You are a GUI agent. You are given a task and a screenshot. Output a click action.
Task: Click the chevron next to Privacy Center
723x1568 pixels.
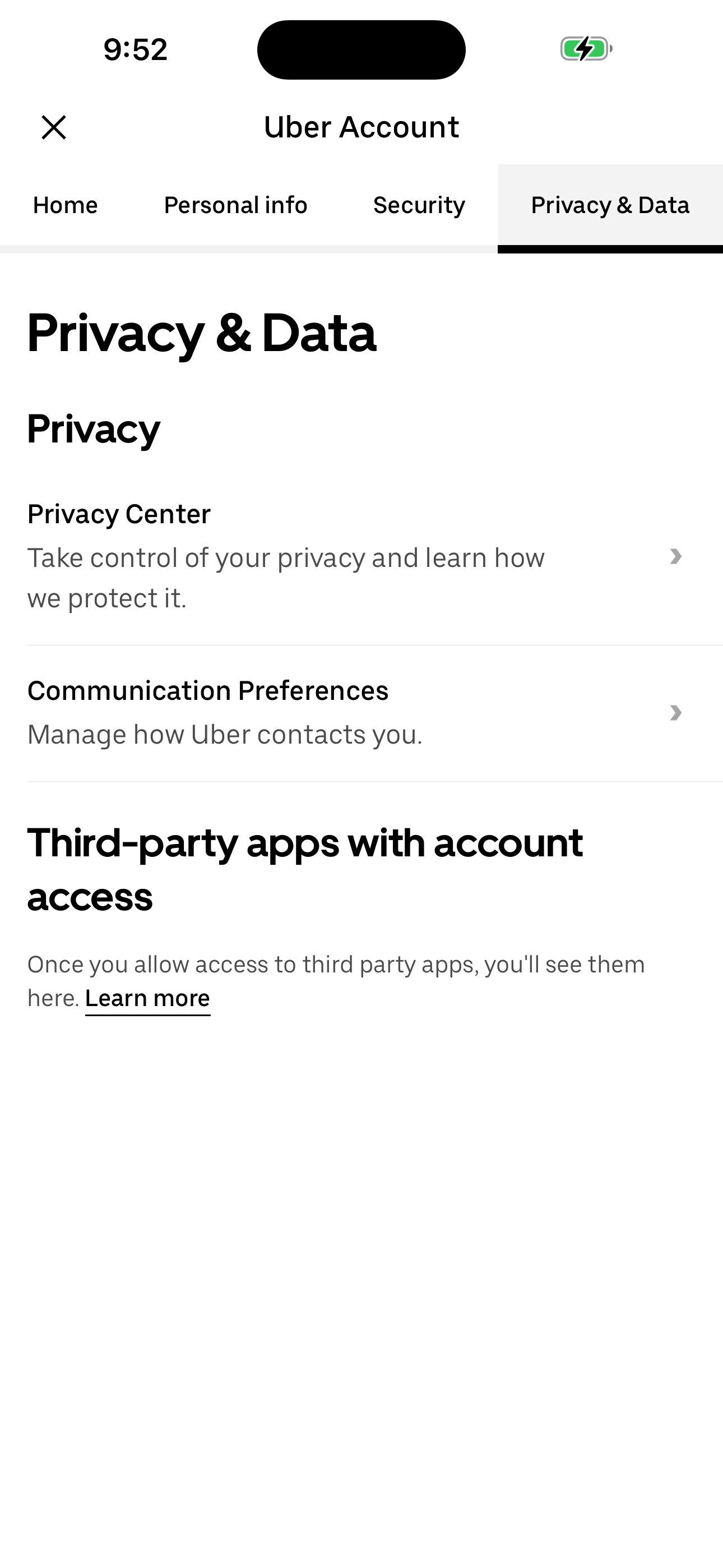pos(675,557)
